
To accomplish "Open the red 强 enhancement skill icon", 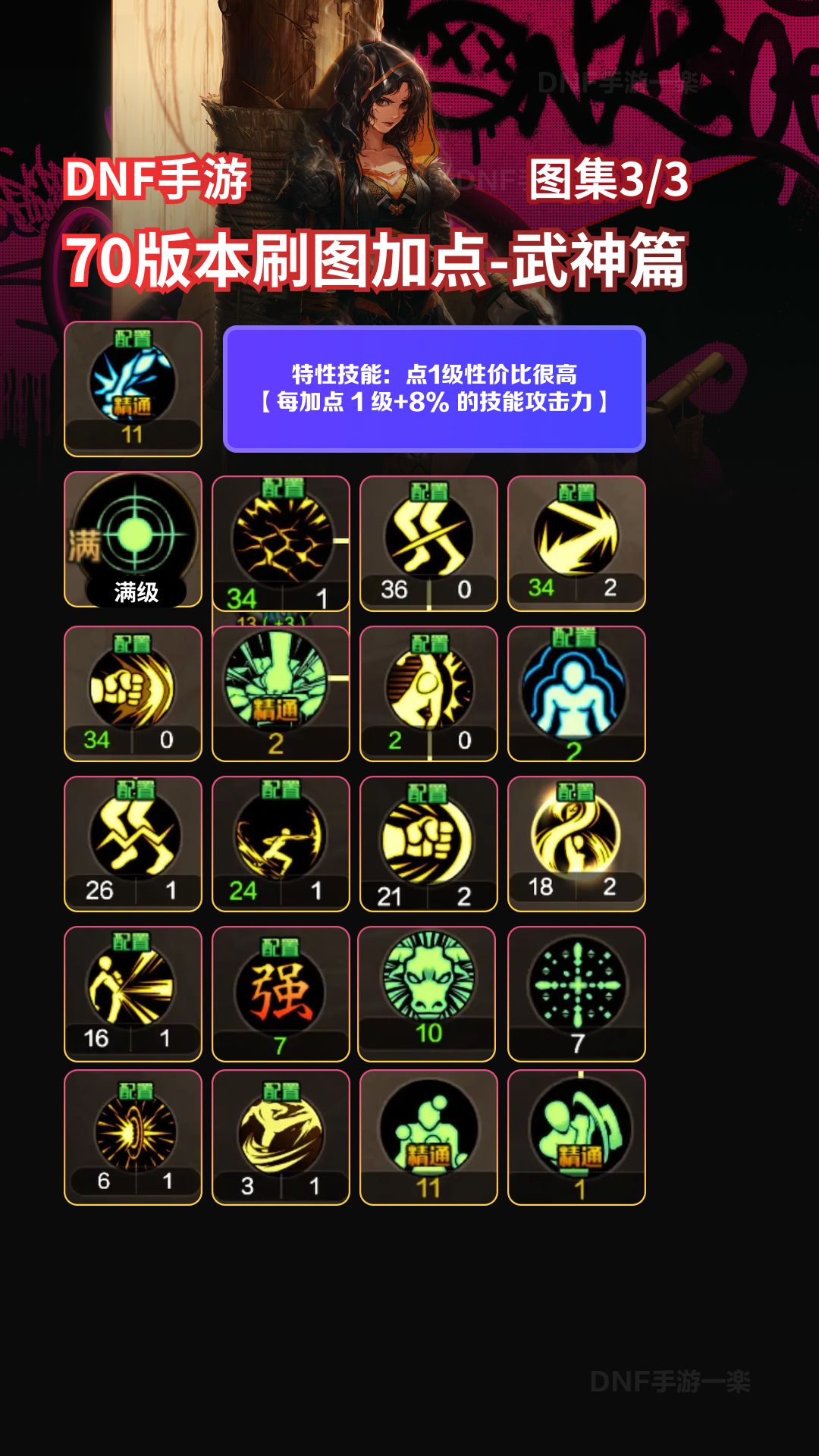I will pyautogui.click(x=279, y=990).
